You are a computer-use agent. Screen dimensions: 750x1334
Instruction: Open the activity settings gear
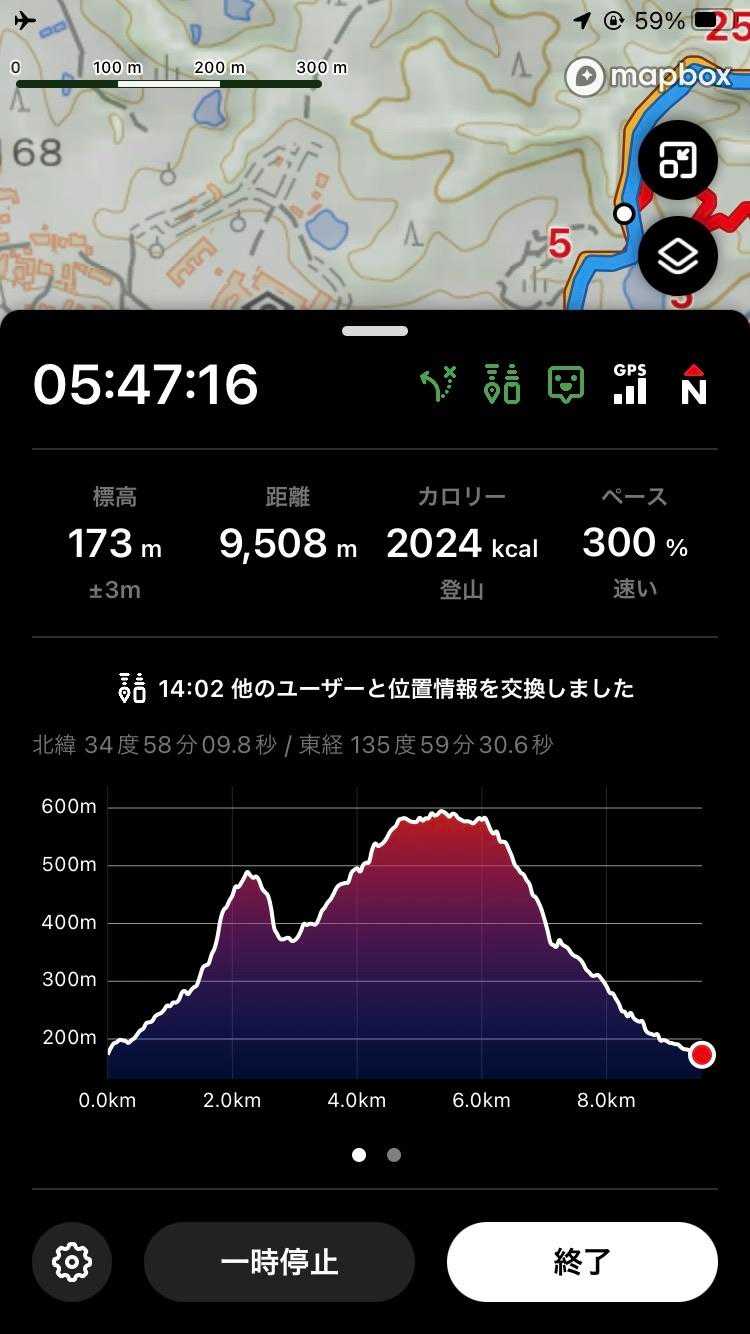tap(72, 1262)
